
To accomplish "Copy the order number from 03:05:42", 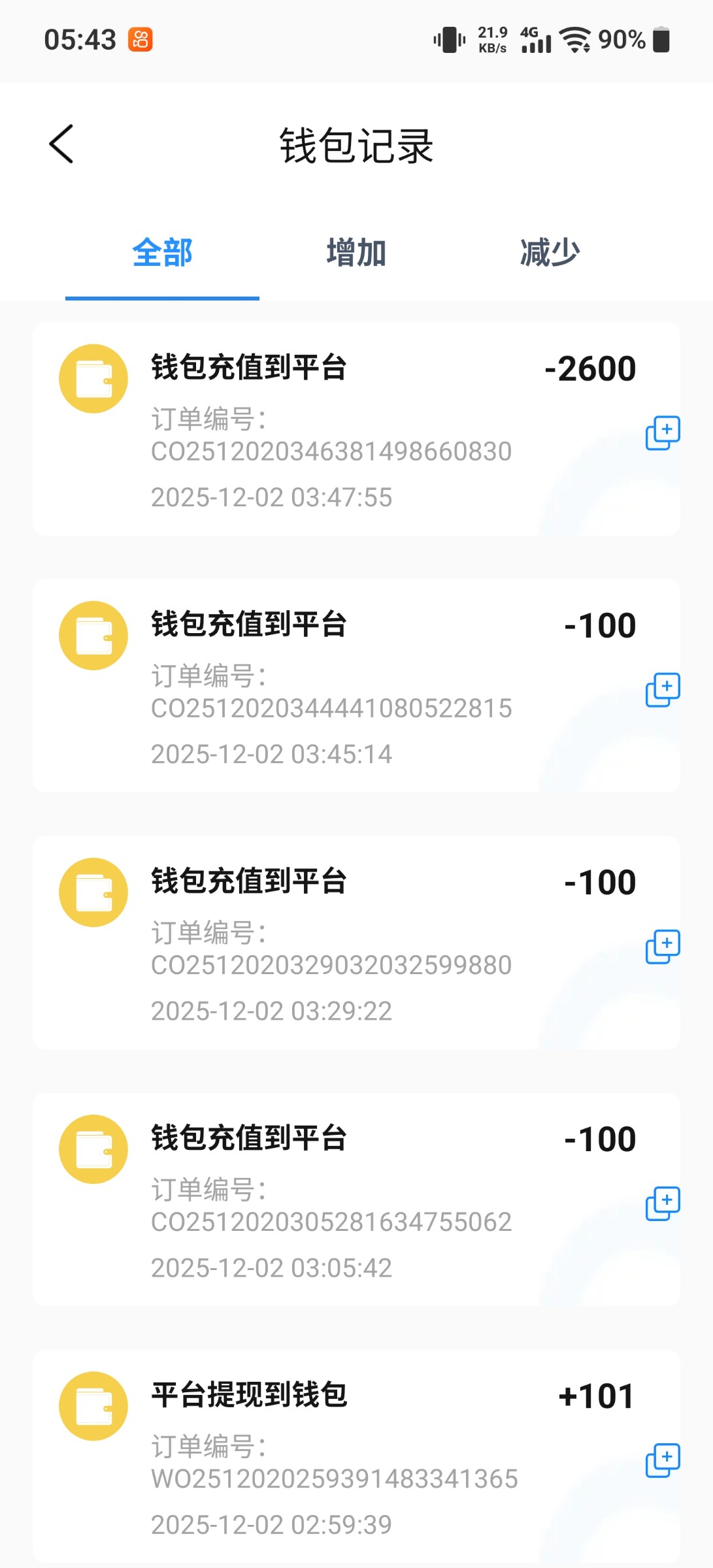I will coord(663,1203).
